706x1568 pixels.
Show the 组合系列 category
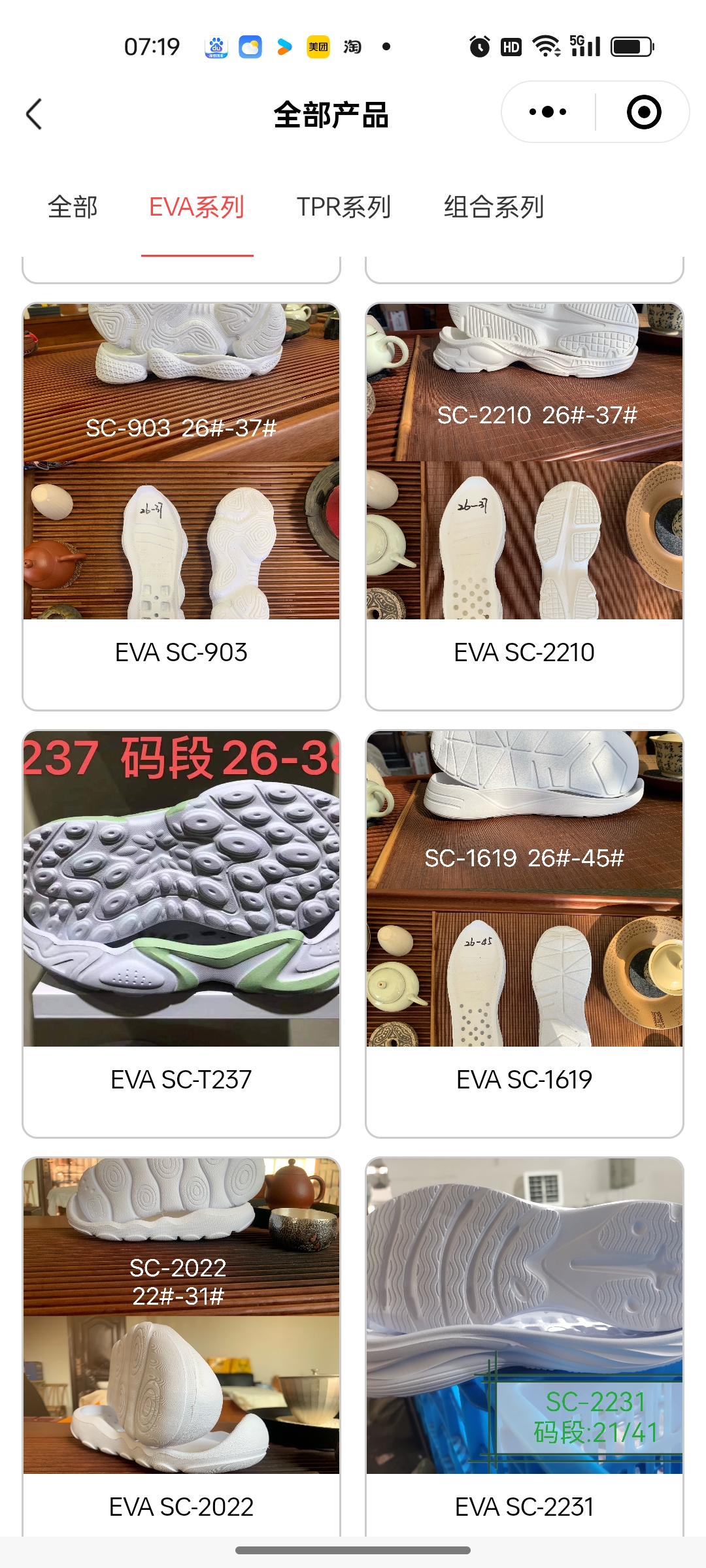point(494,207)
